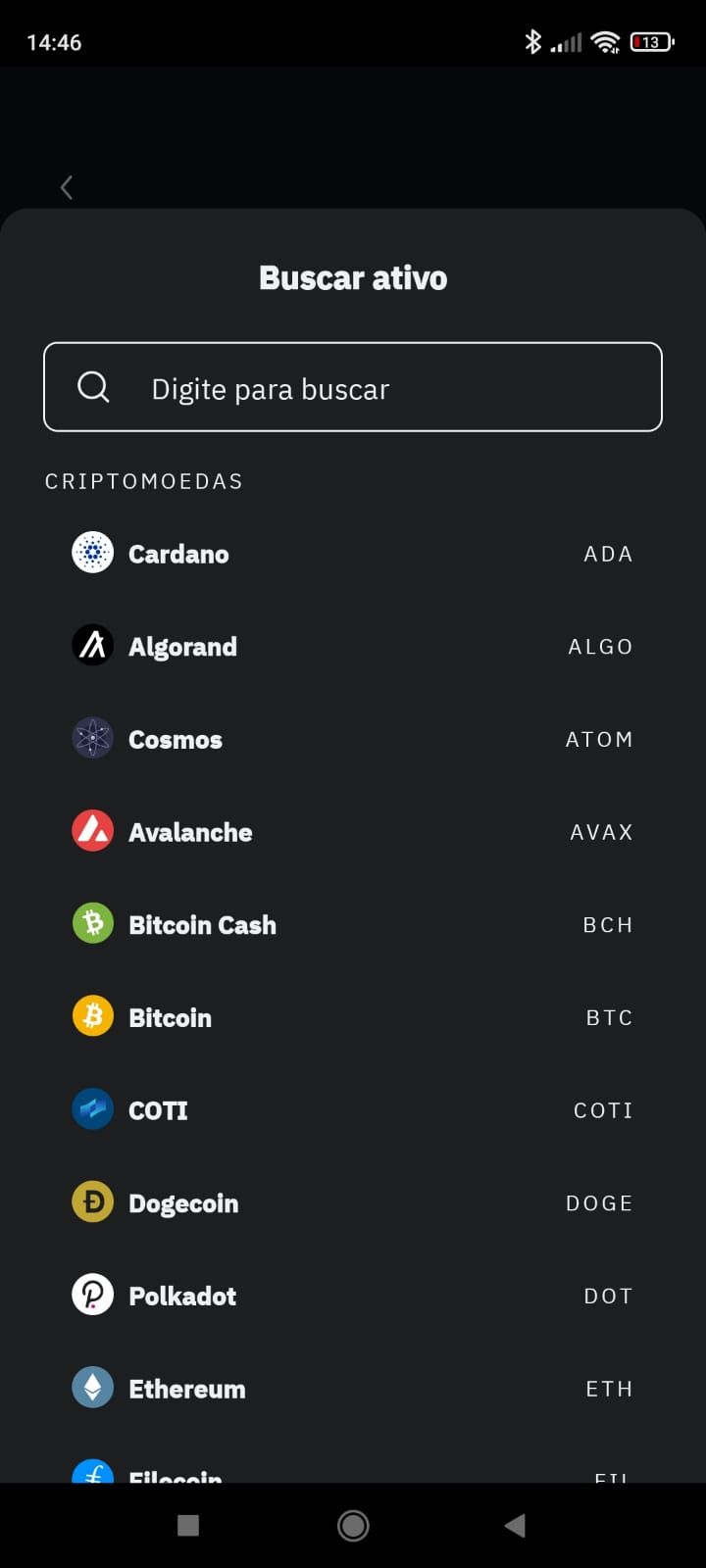
Task: Open recent apps with the square button
Action: click(188, 1525)
